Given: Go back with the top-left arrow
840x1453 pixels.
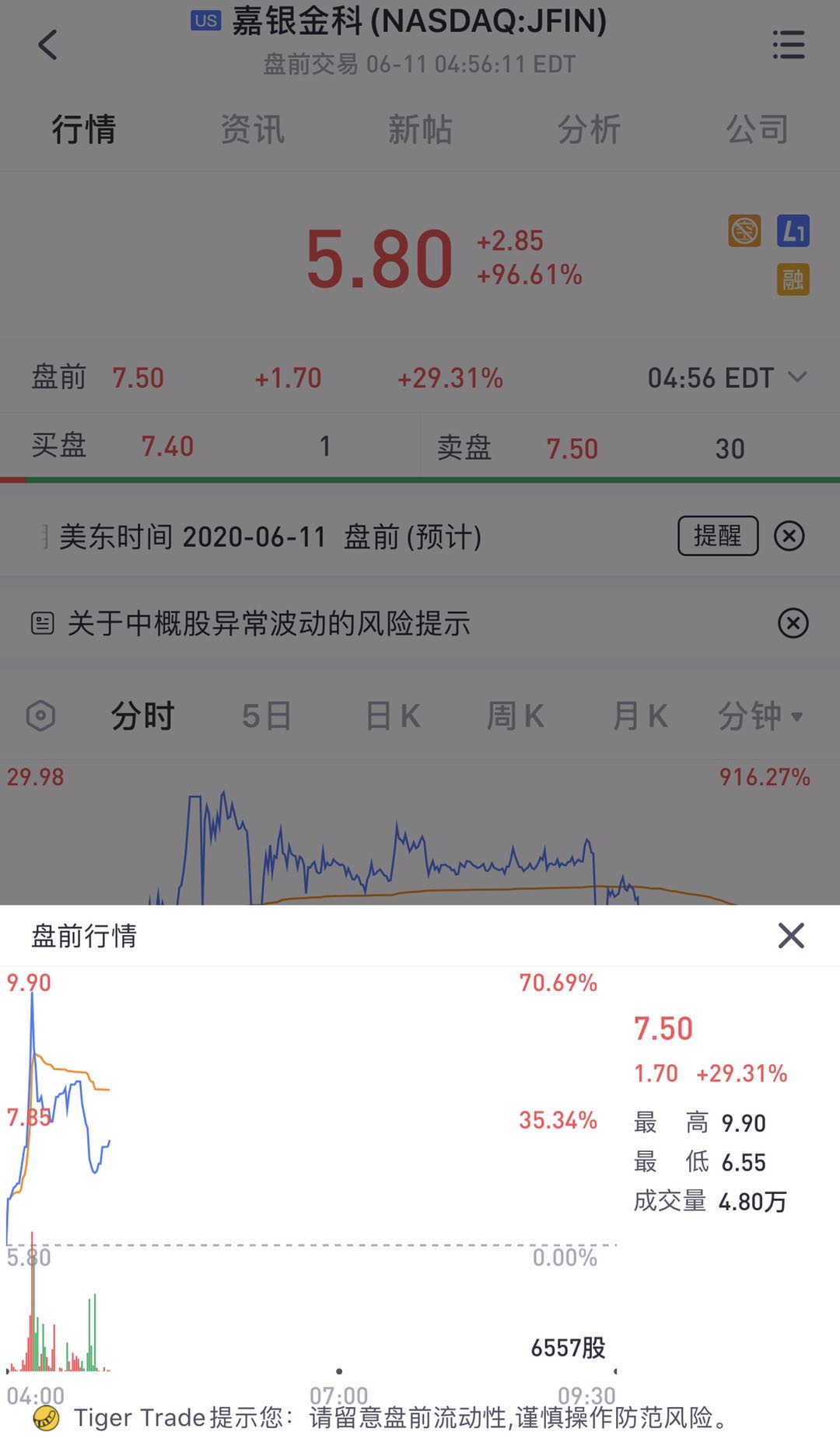Looking at the screenshot, I should [47, 44].
